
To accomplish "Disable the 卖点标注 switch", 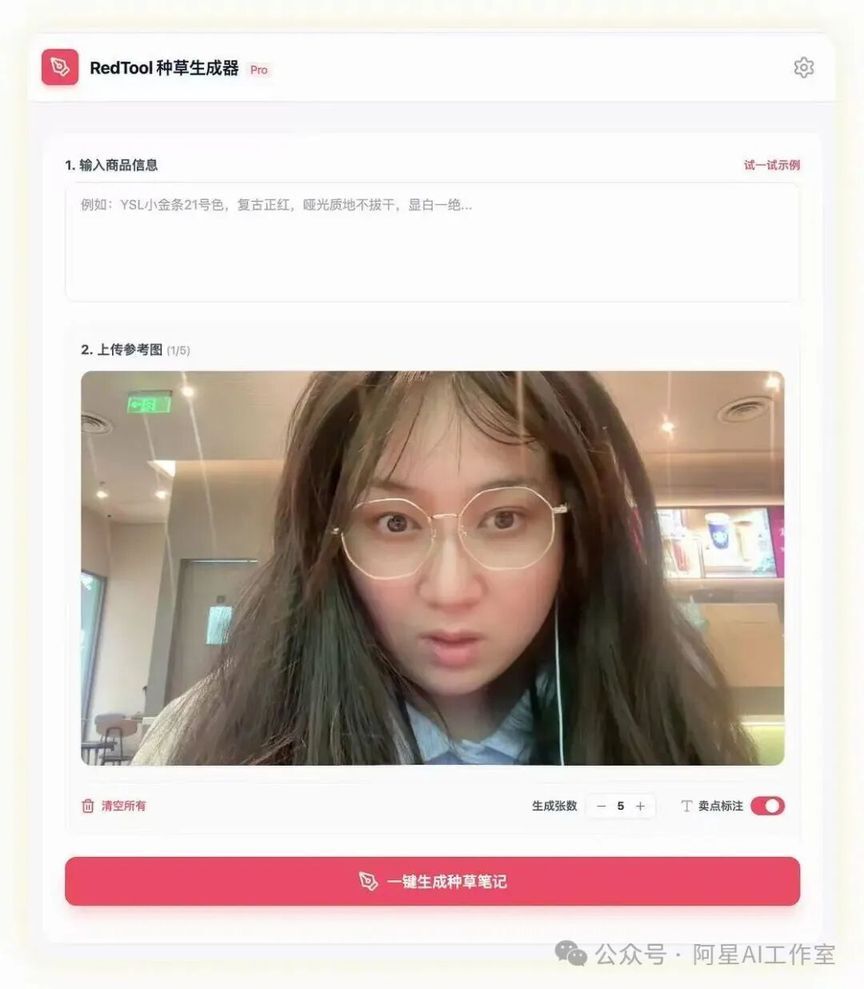I will [767, 806].
